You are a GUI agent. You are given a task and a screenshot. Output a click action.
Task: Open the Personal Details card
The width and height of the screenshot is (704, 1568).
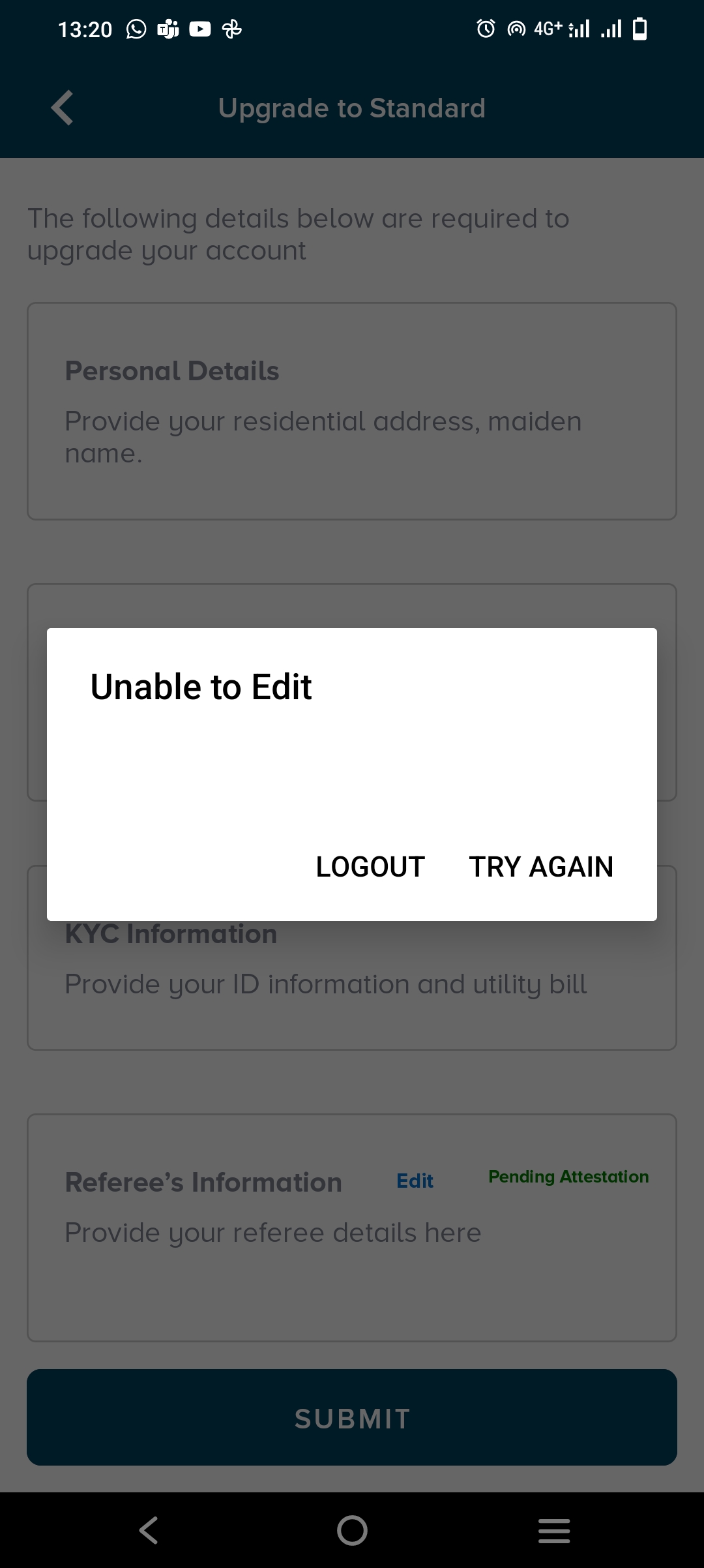(352, 411)
